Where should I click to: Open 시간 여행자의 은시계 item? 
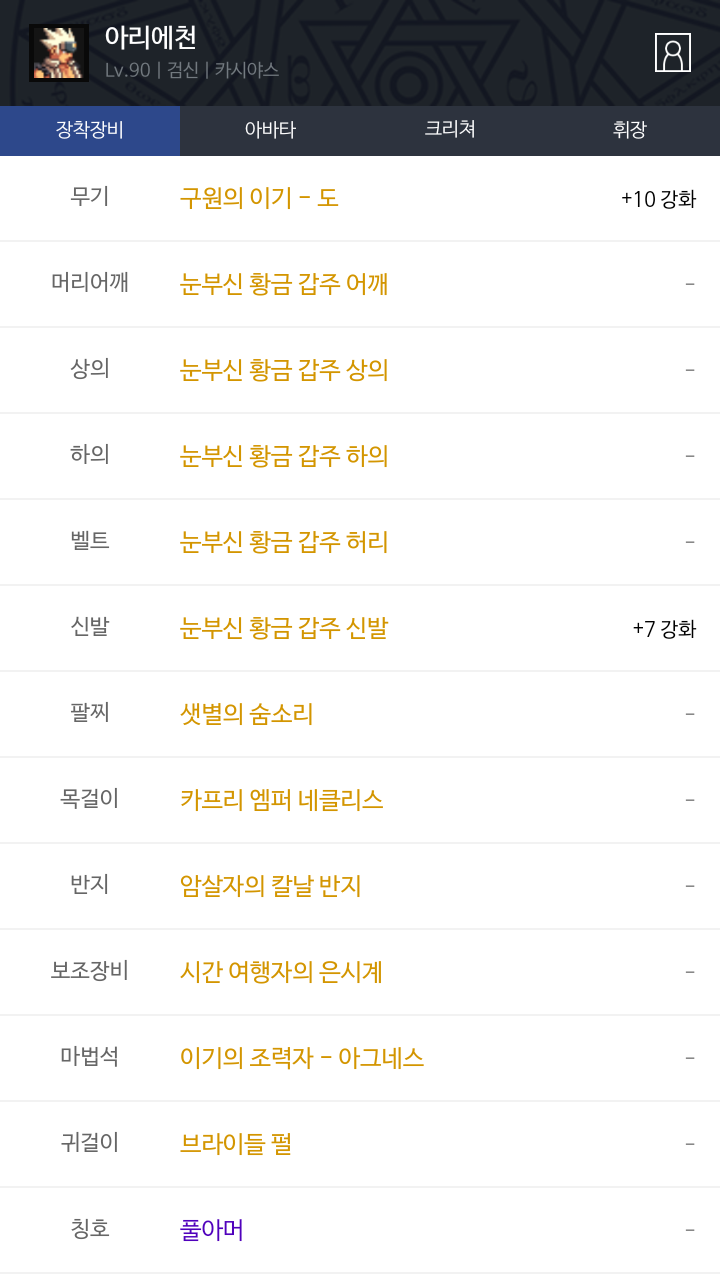click(282, 972)
